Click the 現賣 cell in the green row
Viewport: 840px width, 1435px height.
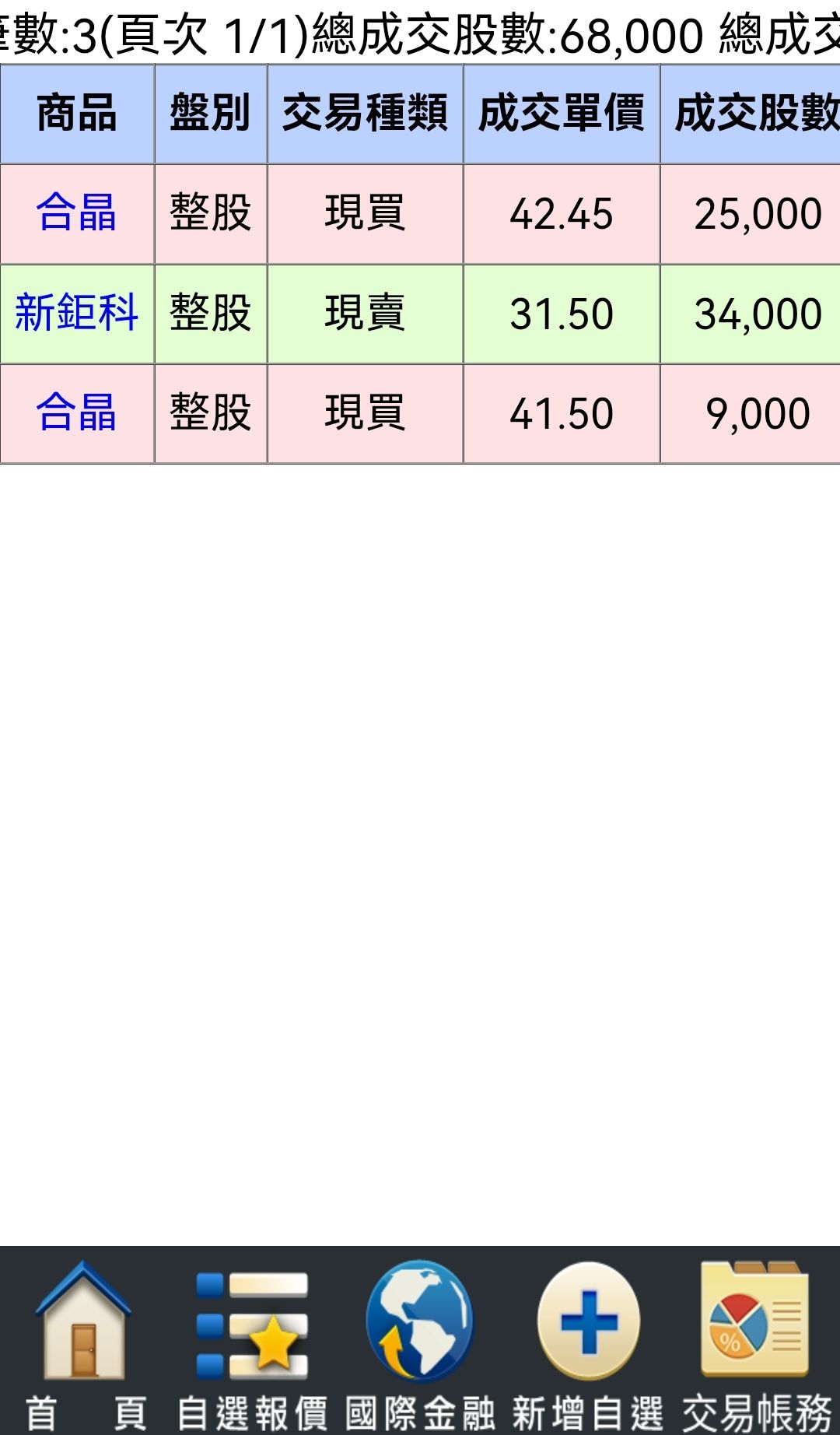click(x=365, y=314)
